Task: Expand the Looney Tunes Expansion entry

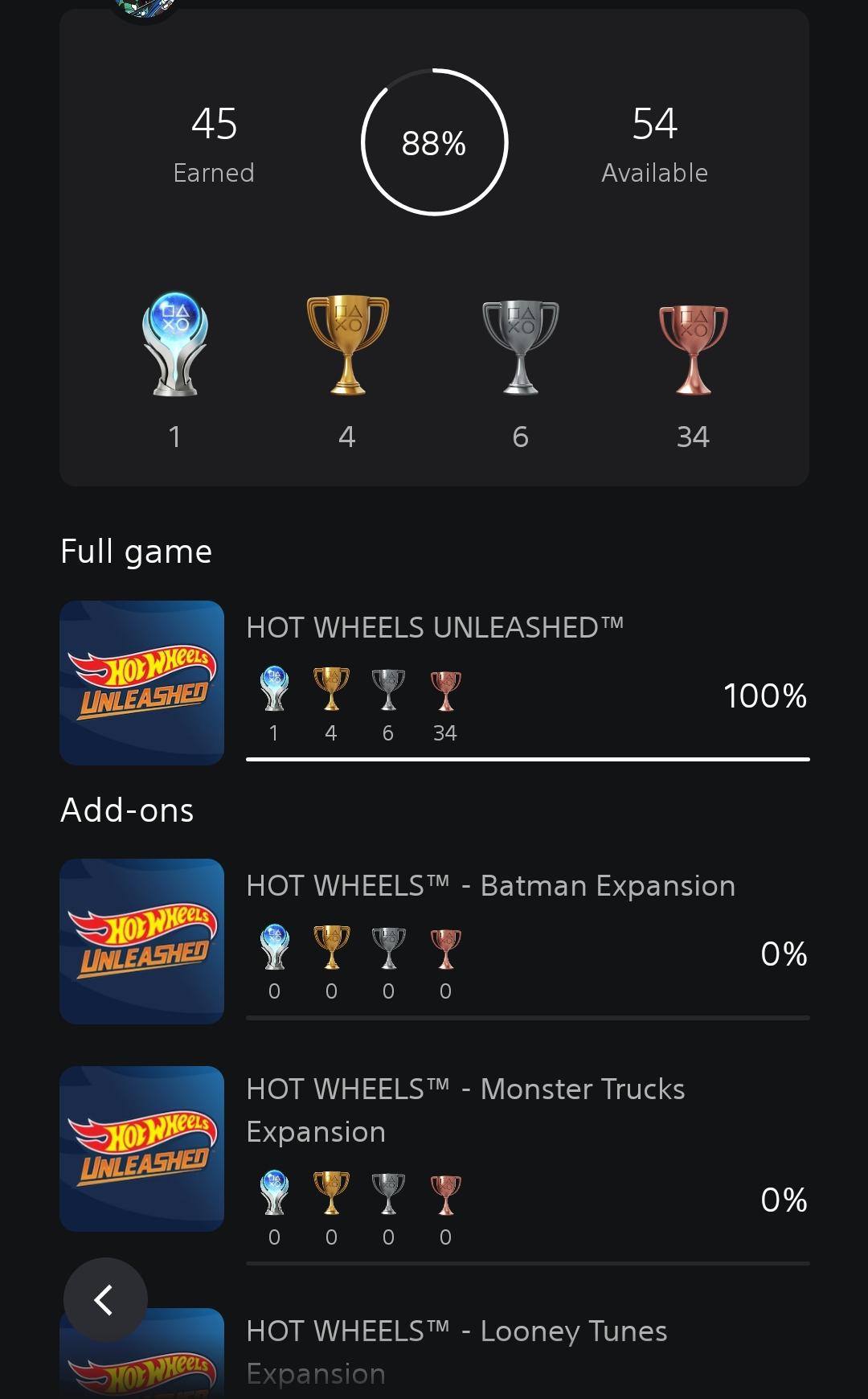Action: (457, 1330)
